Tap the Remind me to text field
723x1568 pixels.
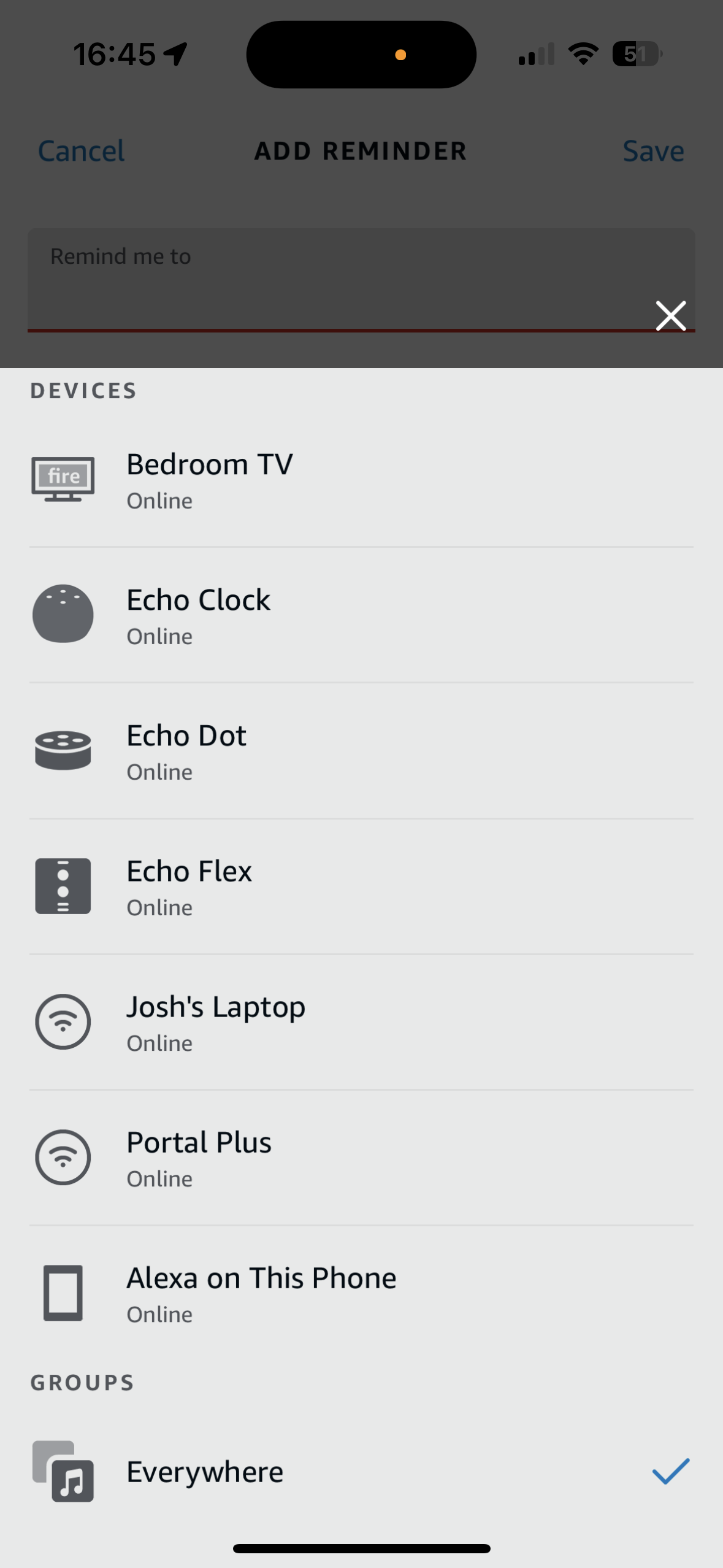[x=361, y=280]
